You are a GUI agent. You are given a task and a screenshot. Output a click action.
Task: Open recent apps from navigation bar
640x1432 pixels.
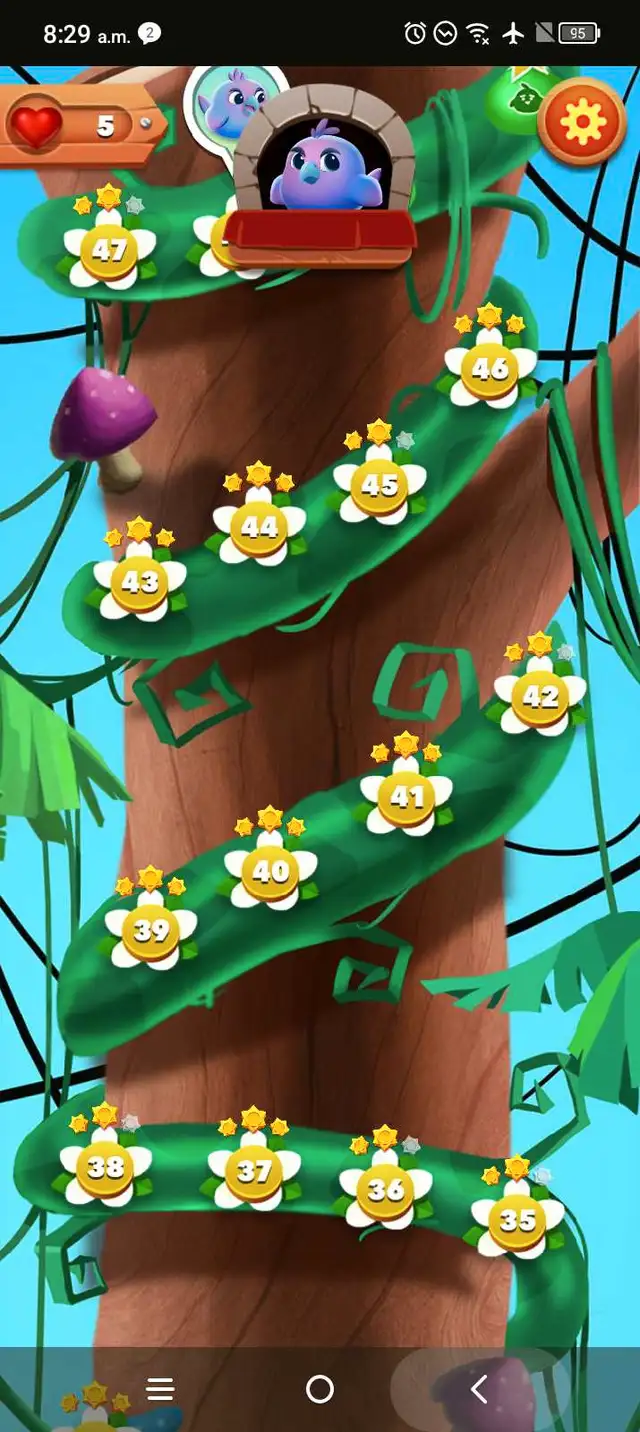tap(160, 1388)
